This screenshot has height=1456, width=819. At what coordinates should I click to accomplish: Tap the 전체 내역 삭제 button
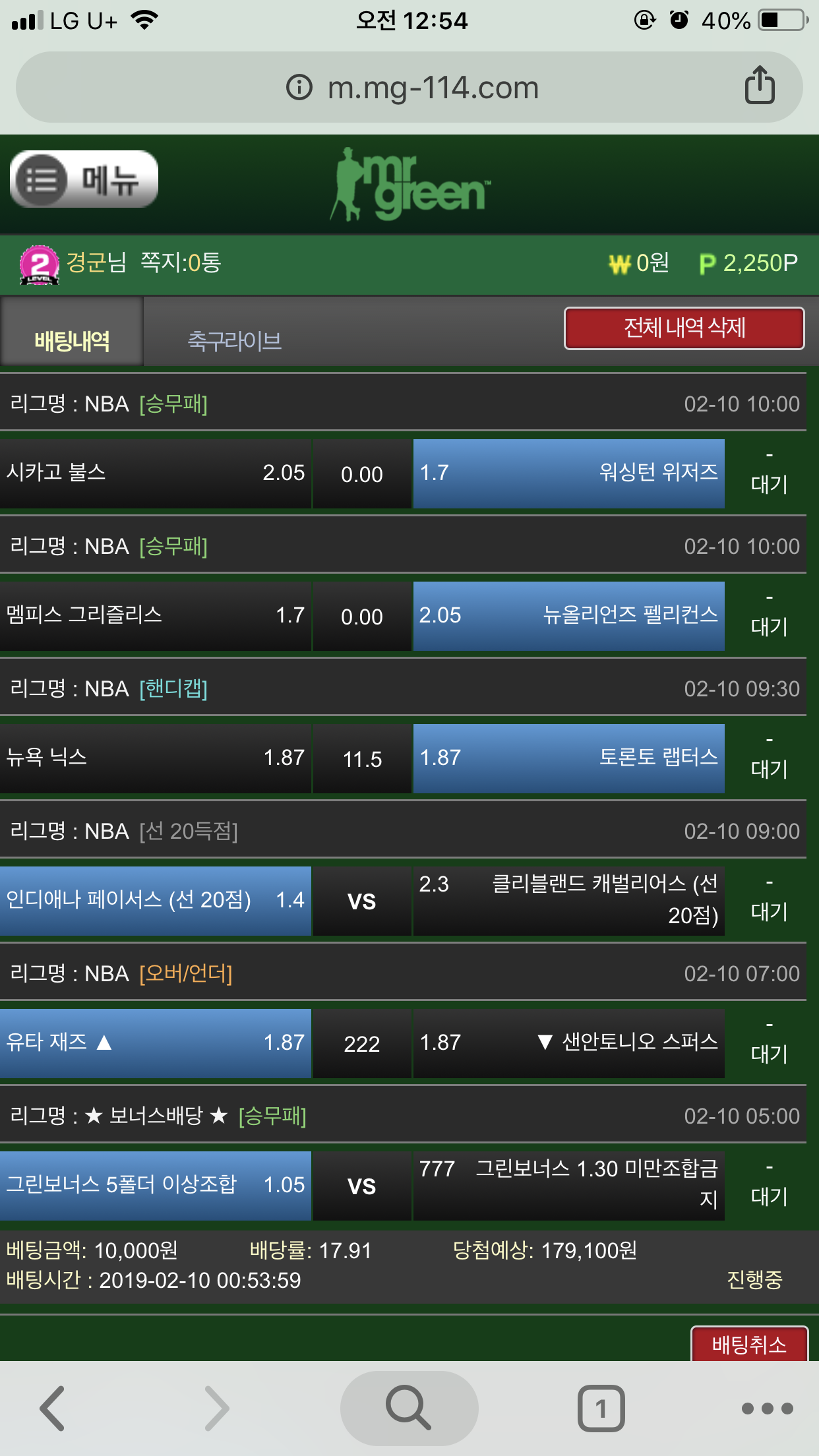tap(684, 328)
